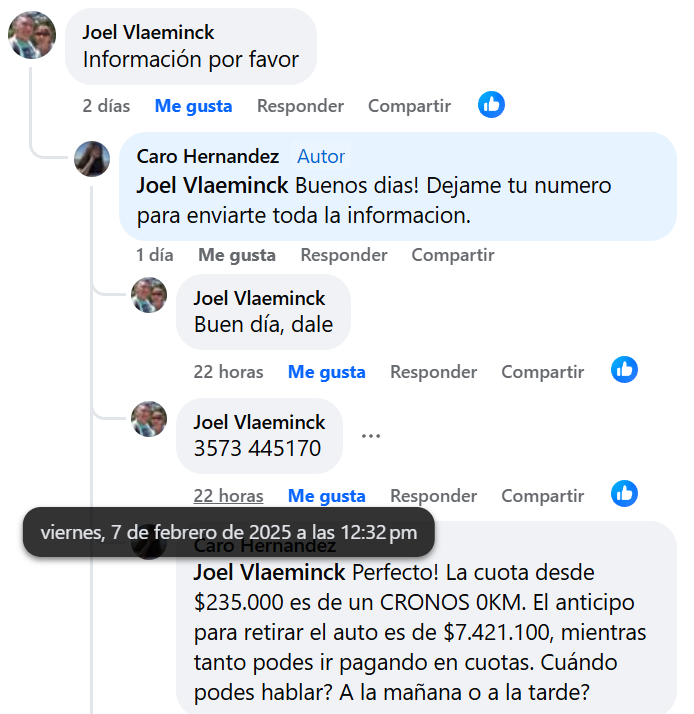Like Caro Hernandez's 'Buenos dias' reply
Viewport: 694px width, 714px height.
(x=236, y=255)
